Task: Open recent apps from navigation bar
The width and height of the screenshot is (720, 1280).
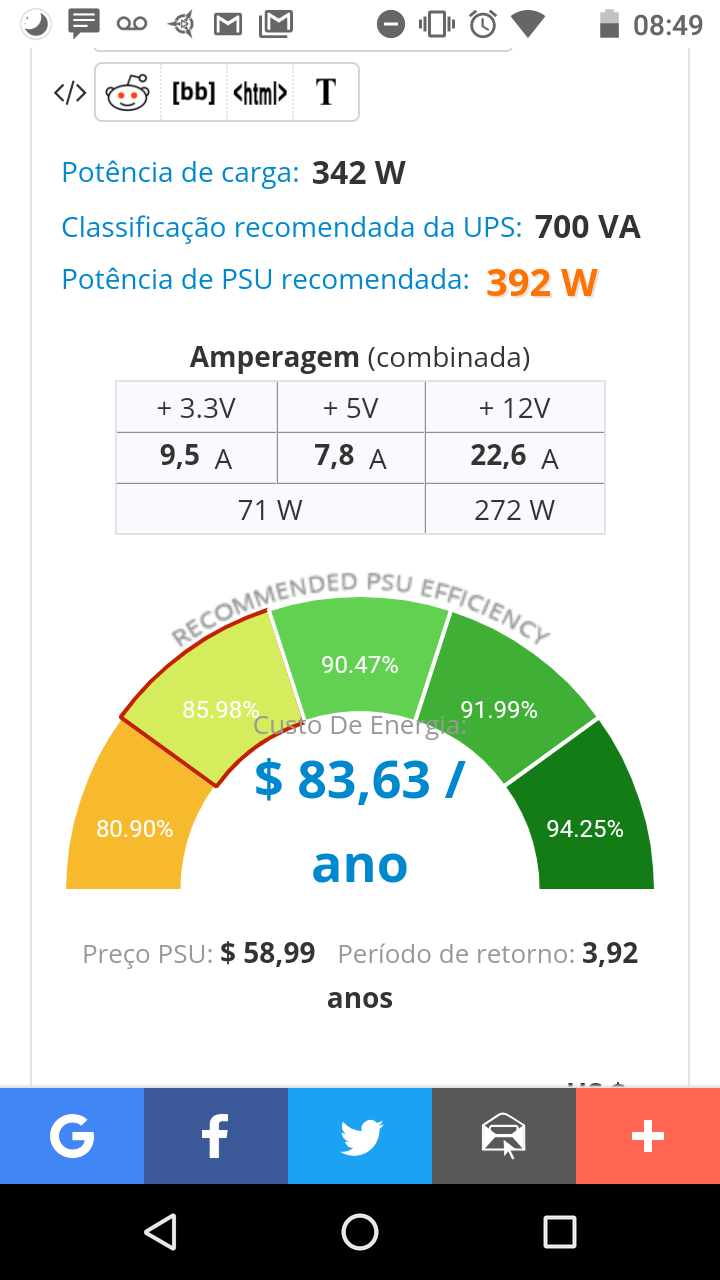Action: (x=560, y=1232)
